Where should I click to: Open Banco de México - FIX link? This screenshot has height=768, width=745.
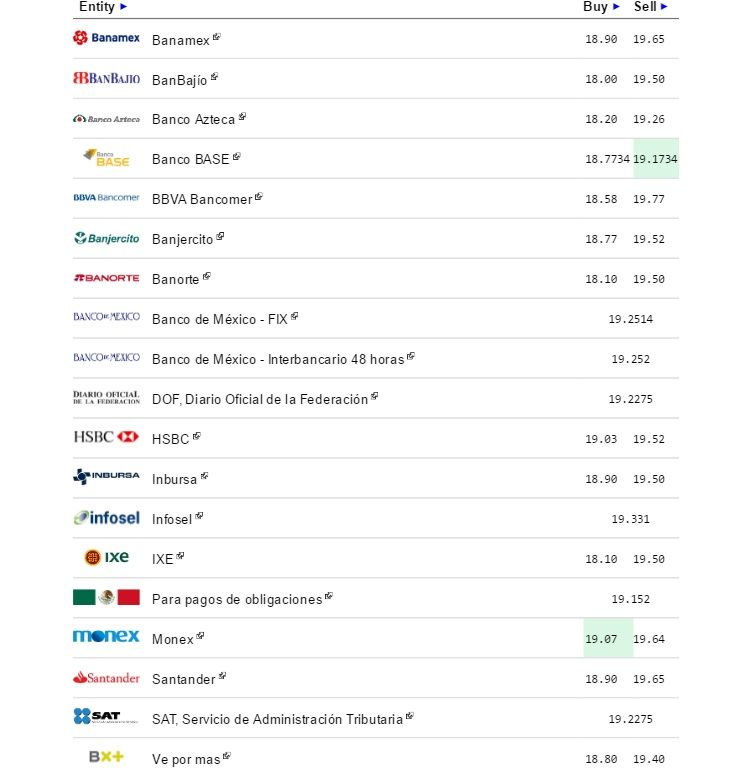point(220,320)
